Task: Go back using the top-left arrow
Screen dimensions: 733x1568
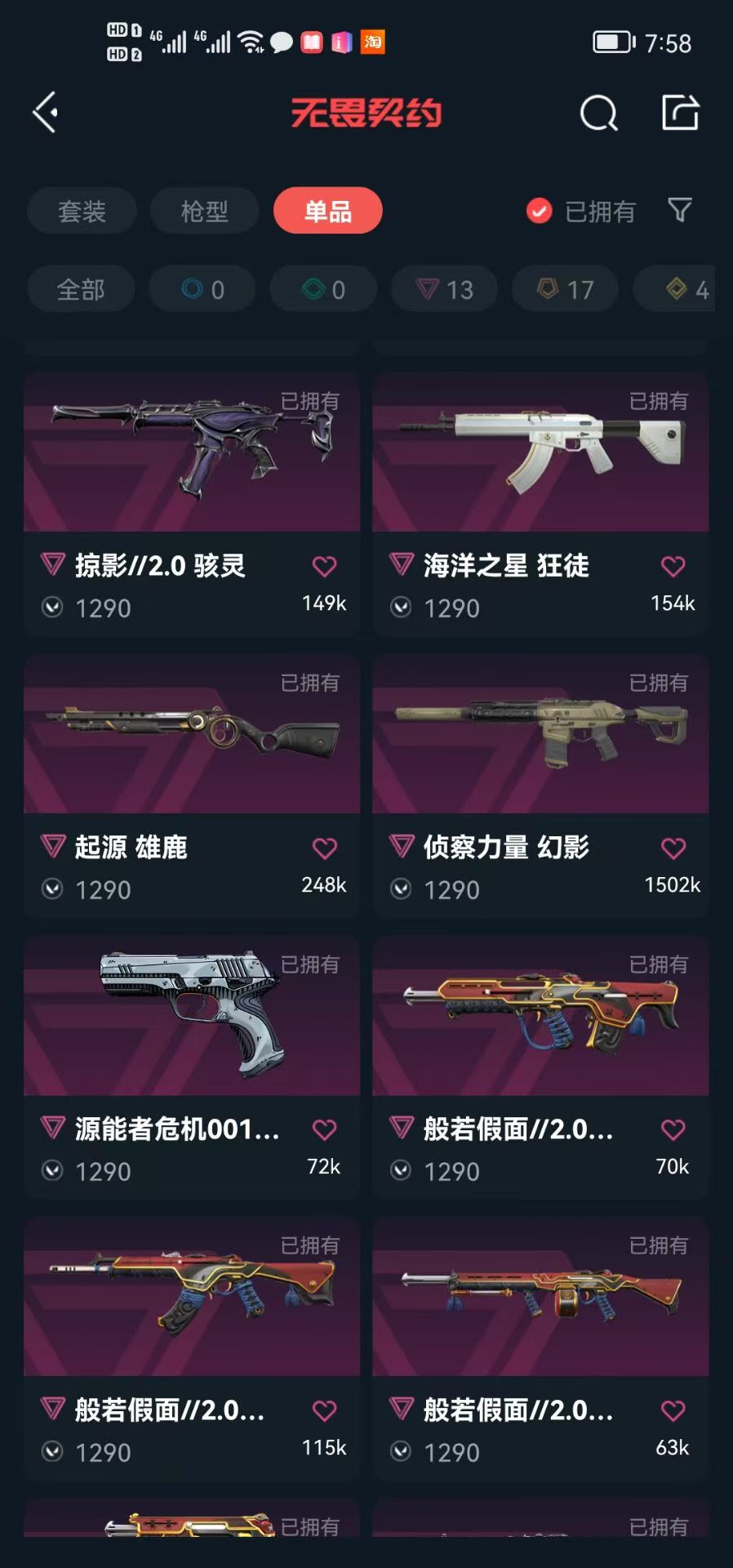Action: tap(46, 112)
